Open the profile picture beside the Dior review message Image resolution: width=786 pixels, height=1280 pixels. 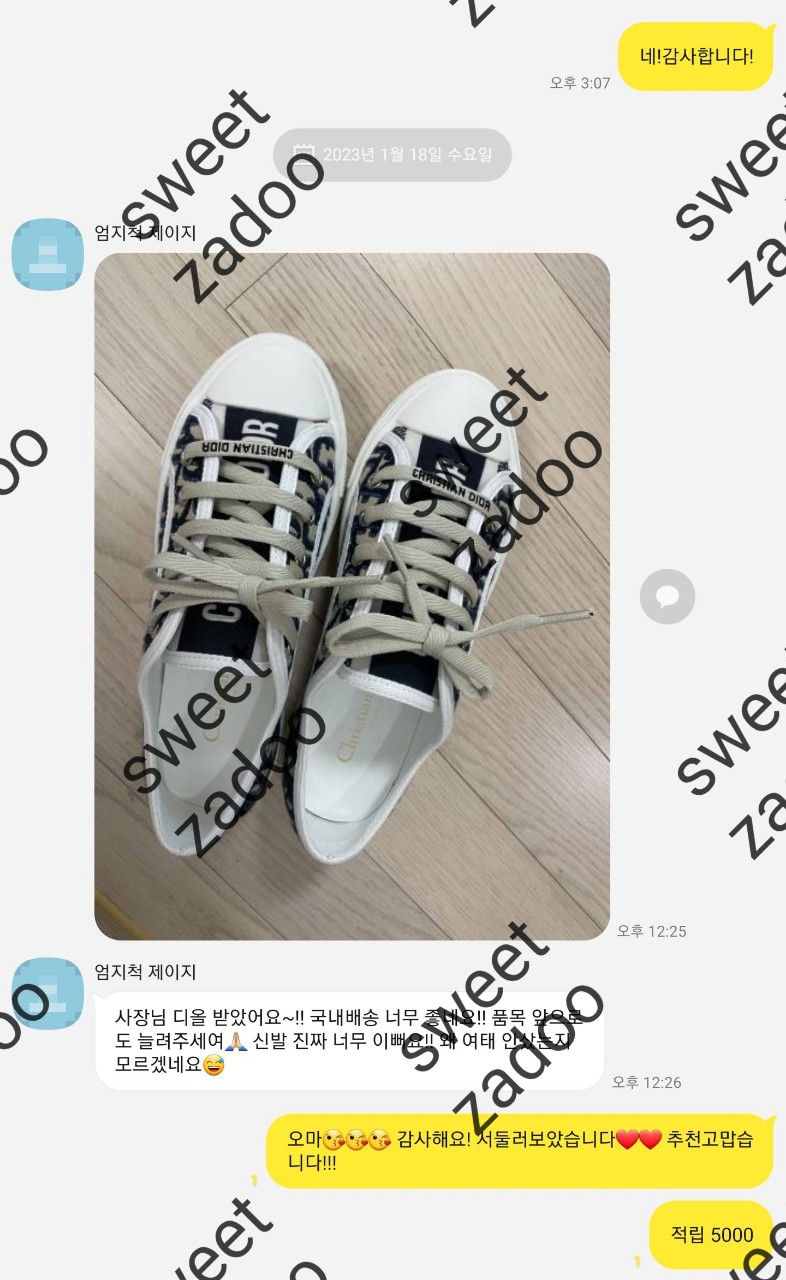pos(47,993)
